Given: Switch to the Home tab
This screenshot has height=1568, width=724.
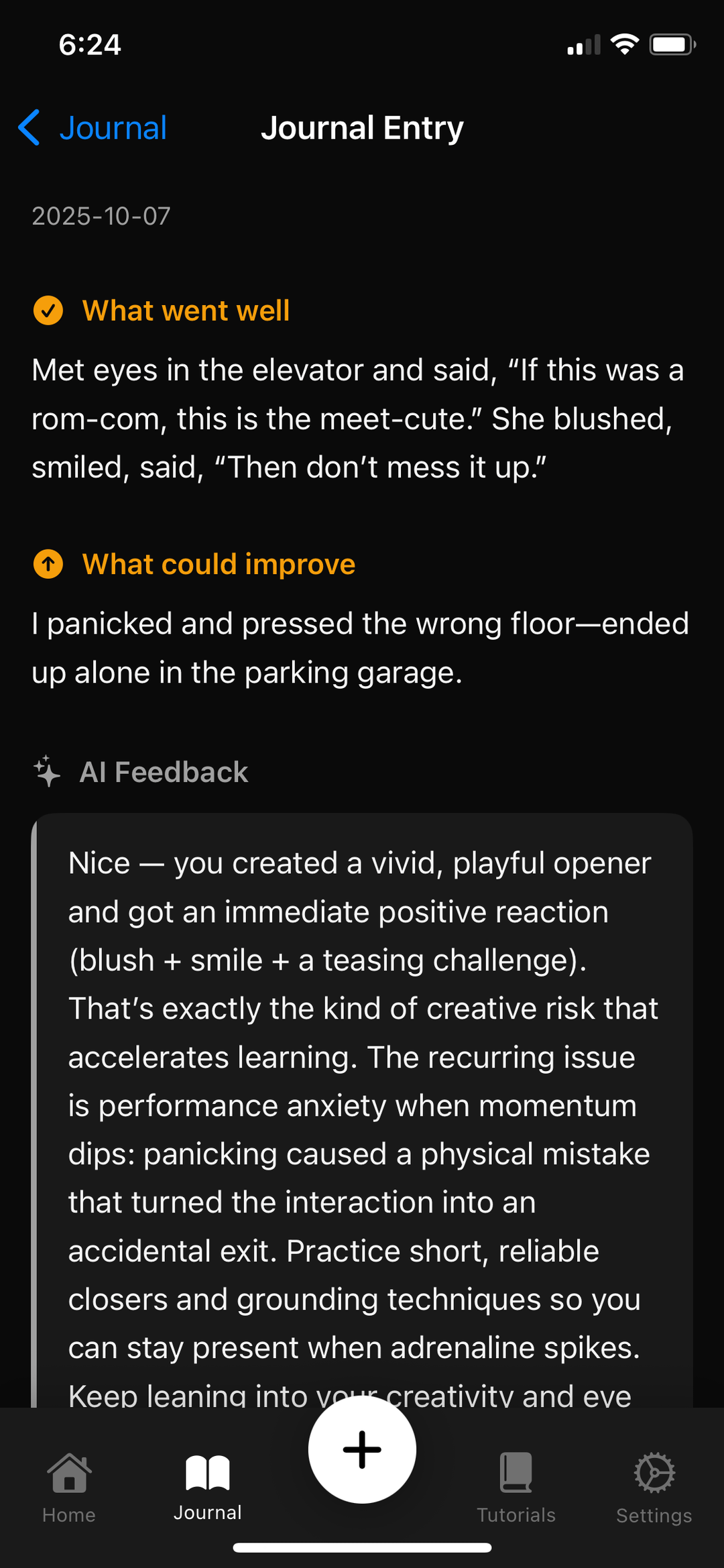Looking at the screenshot, I should [x=69, y=1485].
